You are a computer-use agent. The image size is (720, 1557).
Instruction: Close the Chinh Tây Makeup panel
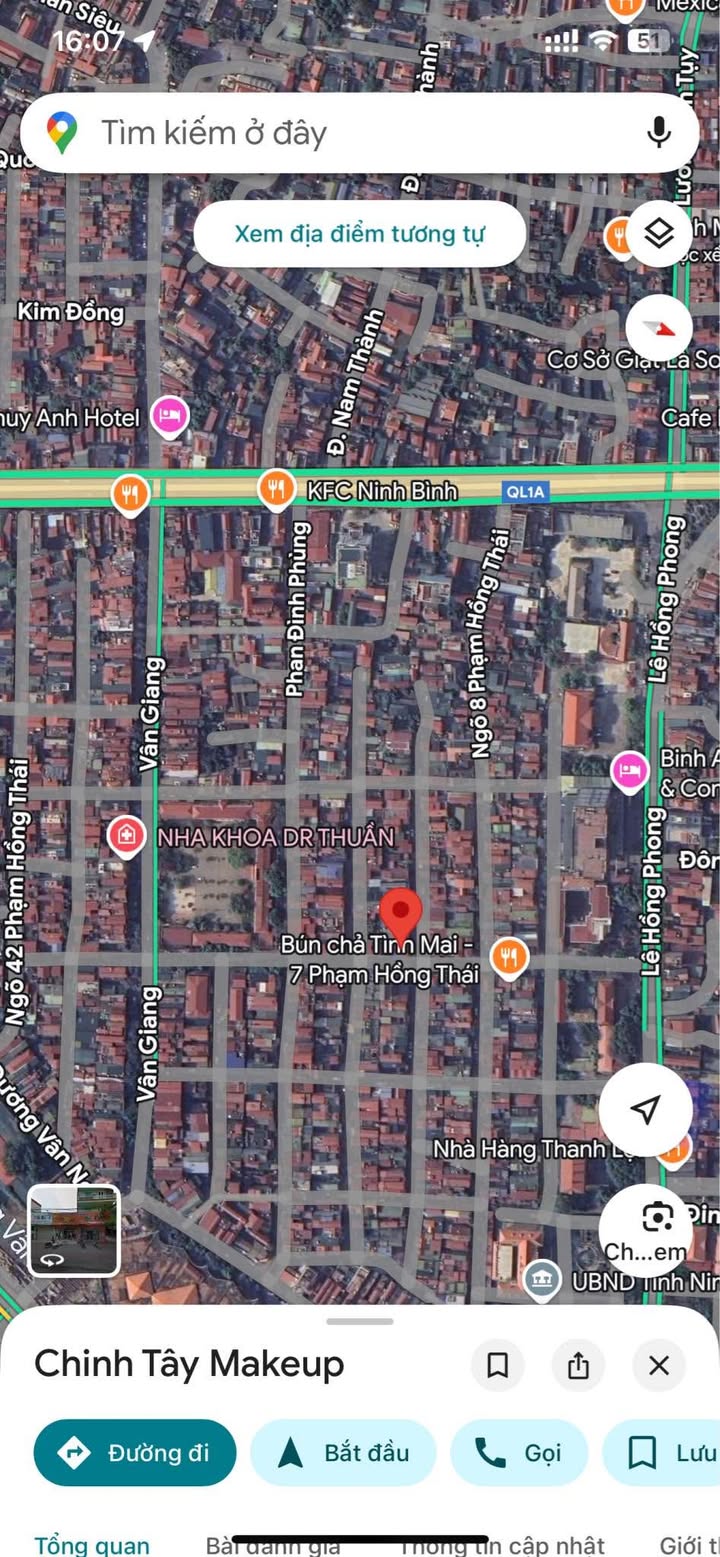click(659, 1365)
